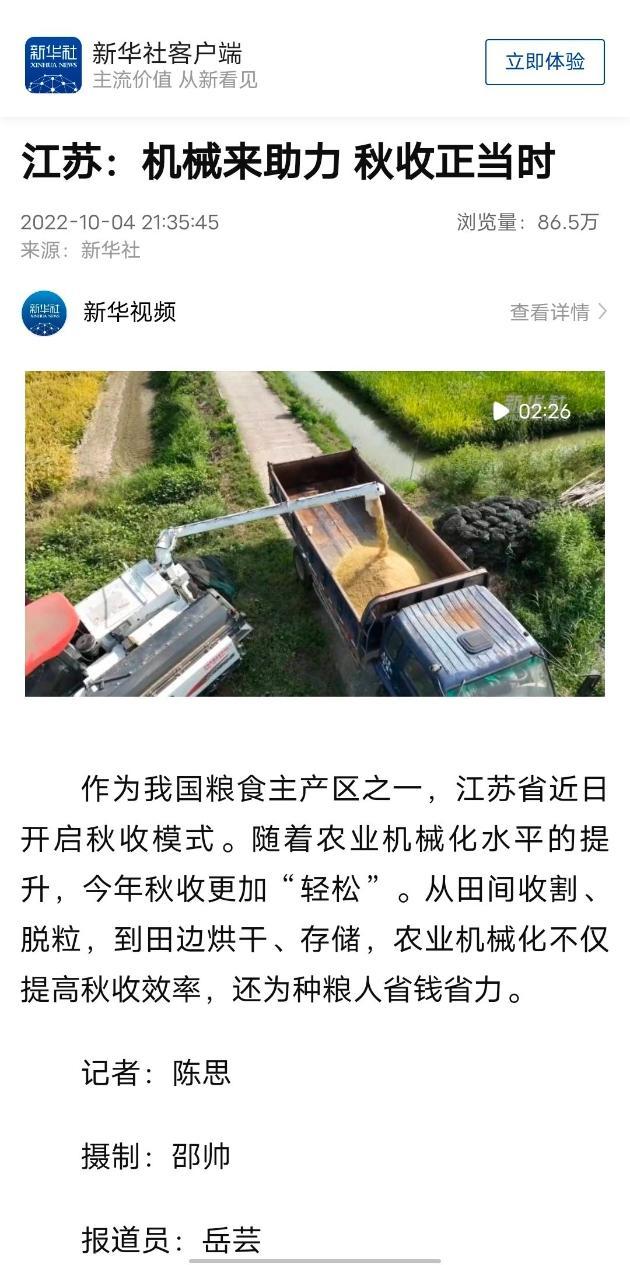Image resolution: width=630 pixels, height=1265 pixels.
Task: Open 查看详情 for 新华视频
Action: point(558,312)
